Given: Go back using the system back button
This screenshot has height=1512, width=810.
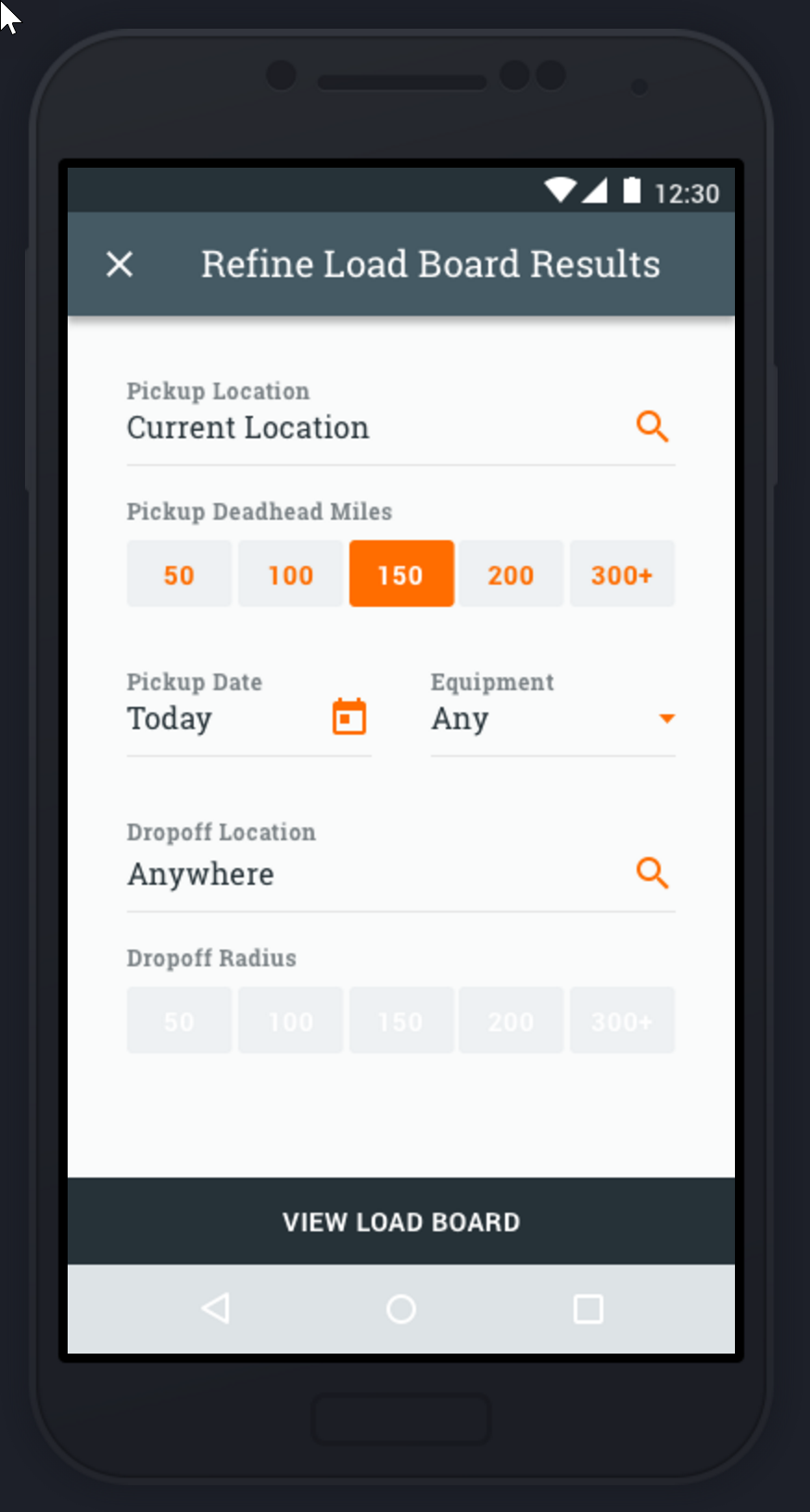Looking at the screenshot, I should 216,1308.
